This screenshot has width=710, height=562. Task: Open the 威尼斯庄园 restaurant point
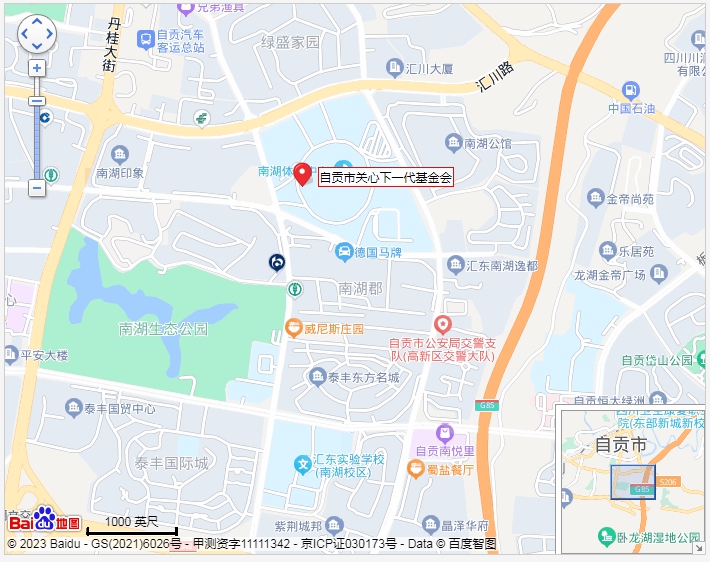tap(293, 327)
